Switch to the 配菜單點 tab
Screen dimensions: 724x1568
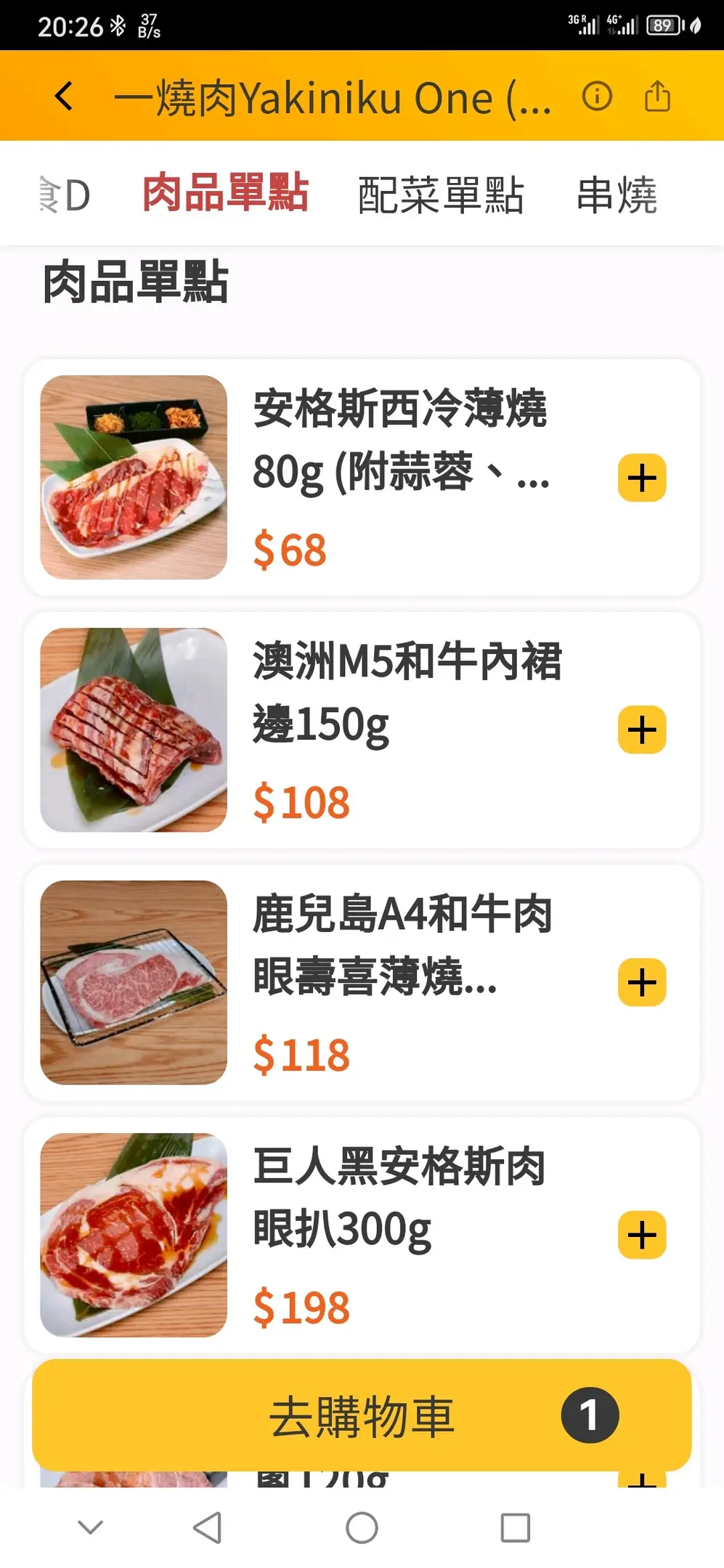pos(441,195)
